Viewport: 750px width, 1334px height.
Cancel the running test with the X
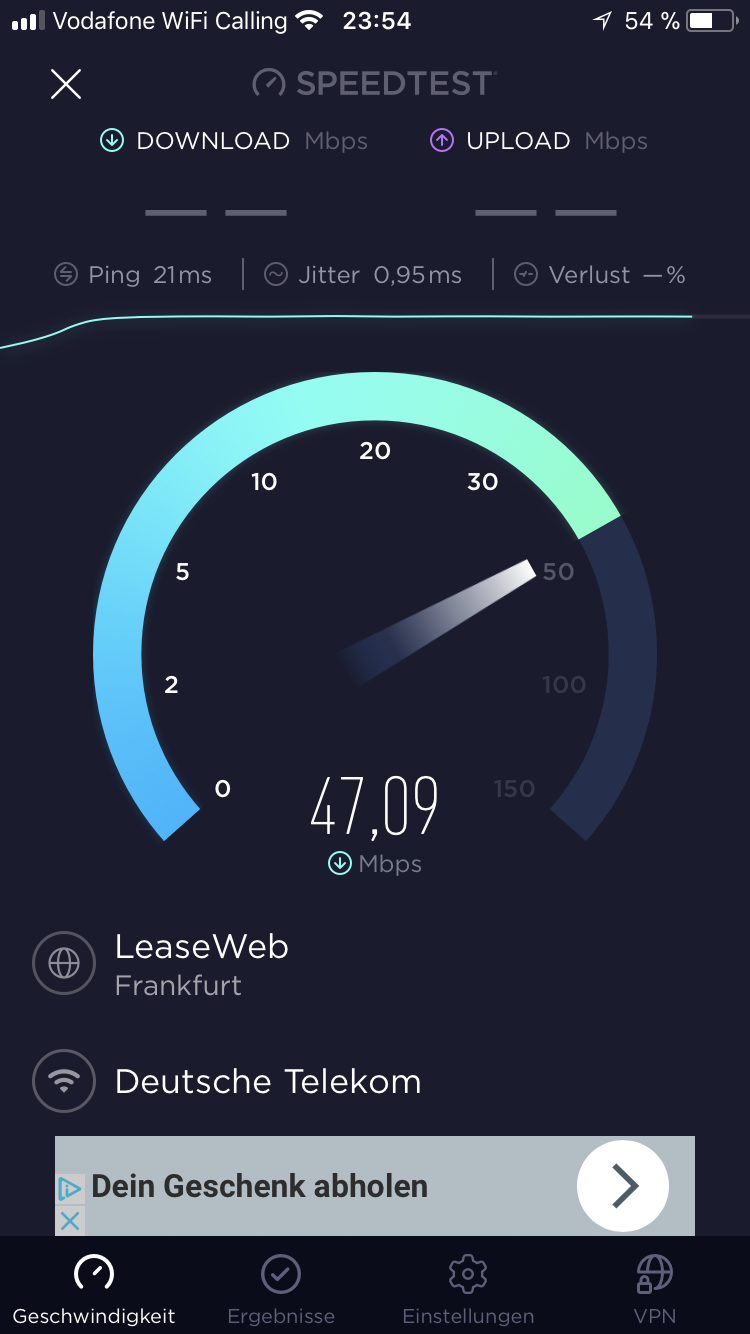coord(66,84)
